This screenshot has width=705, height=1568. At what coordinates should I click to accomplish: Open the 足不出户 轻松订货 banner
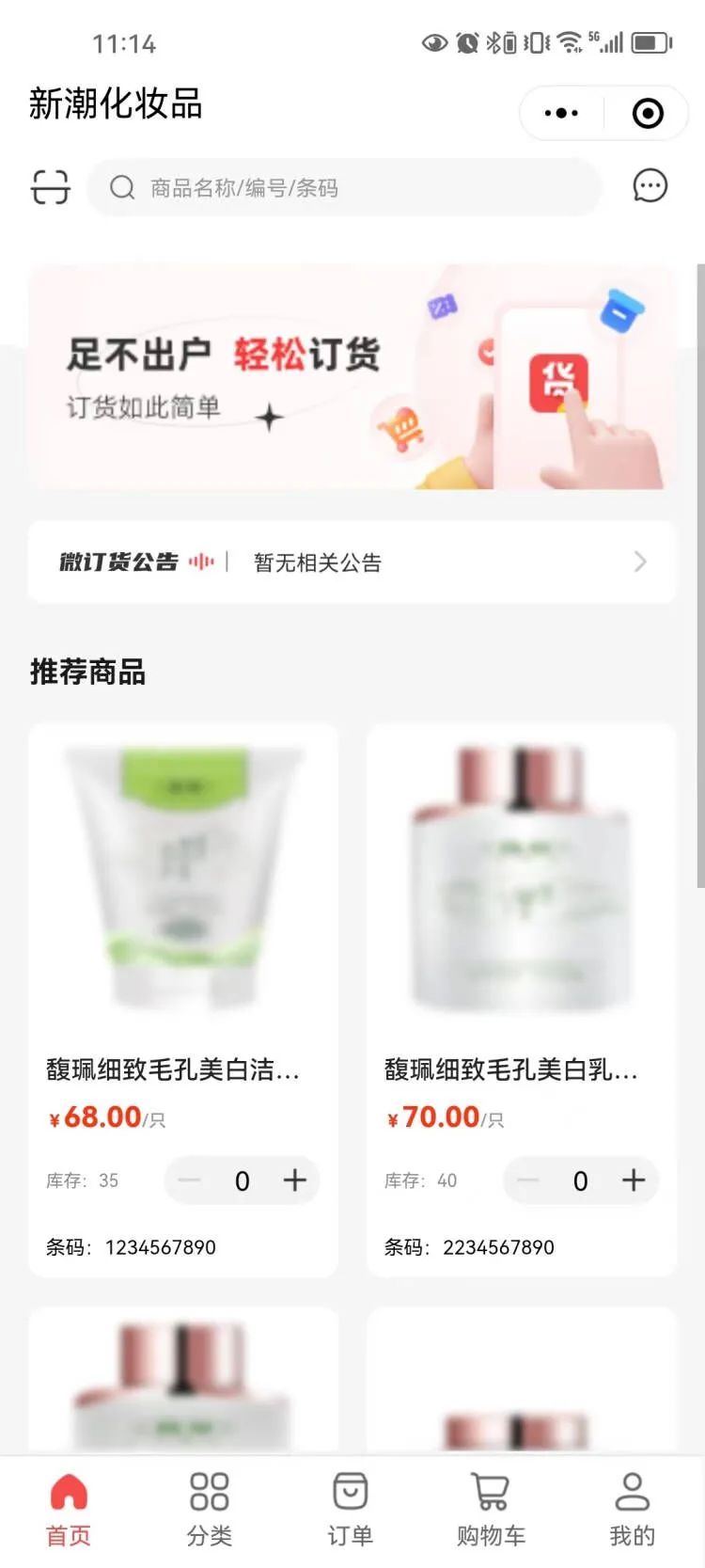352,377
